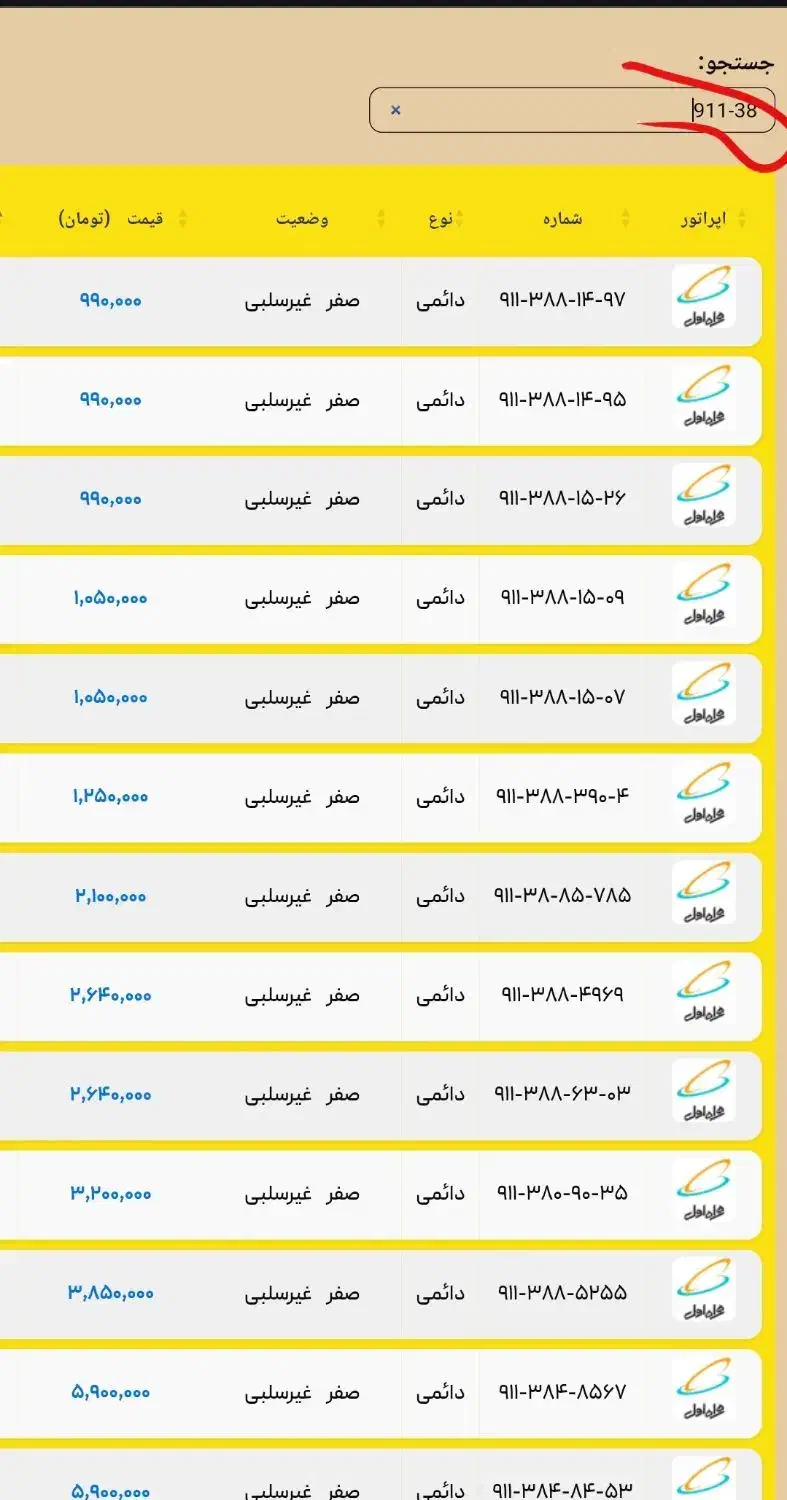Click Hamrah-e-Aval logo for number 911-388-14-95
This screenshot has height=1500, width=787.
click(x=705, y=399)
